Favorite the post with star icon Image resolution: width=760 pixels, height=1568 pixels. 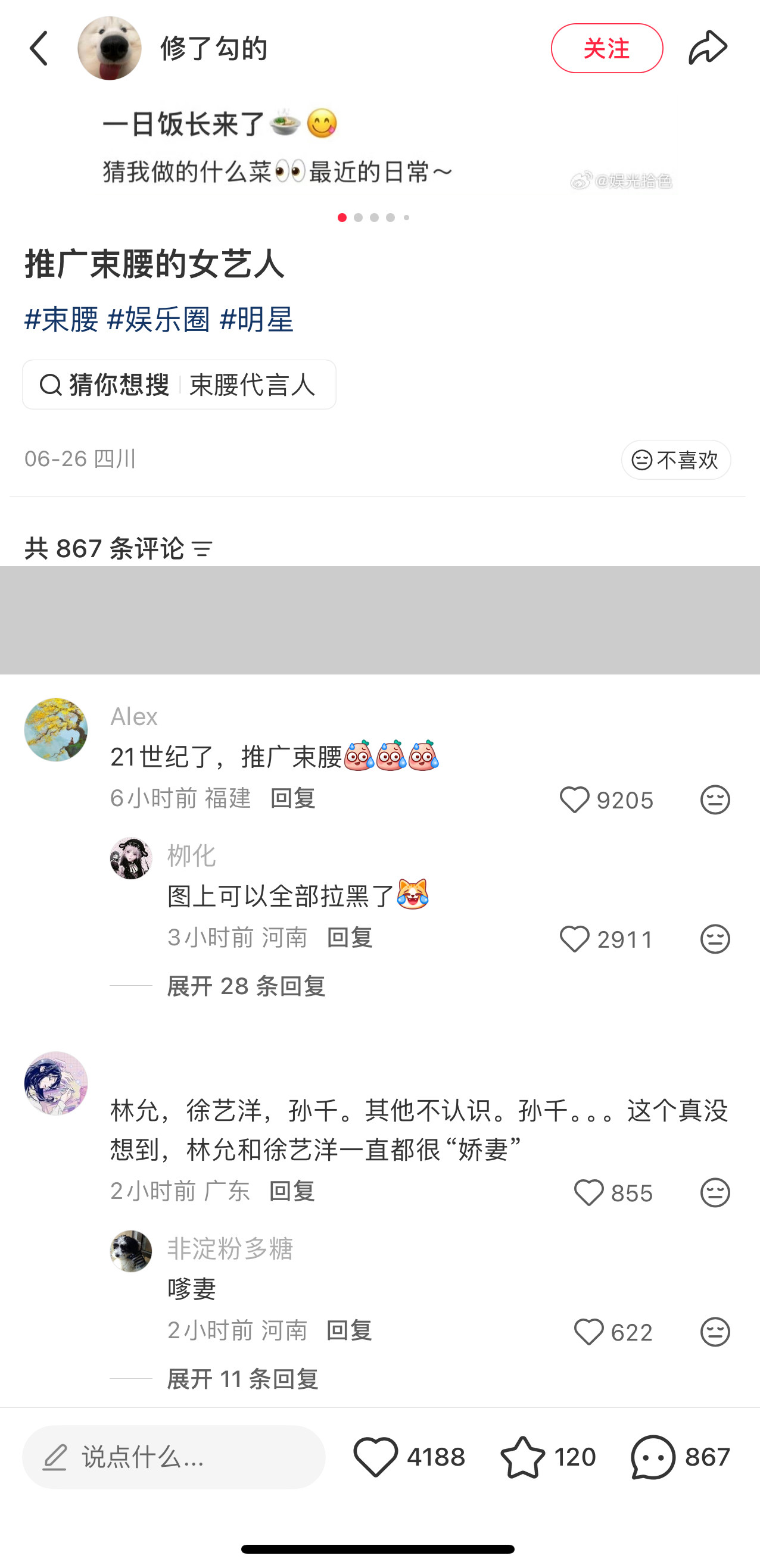(547, 1457)
